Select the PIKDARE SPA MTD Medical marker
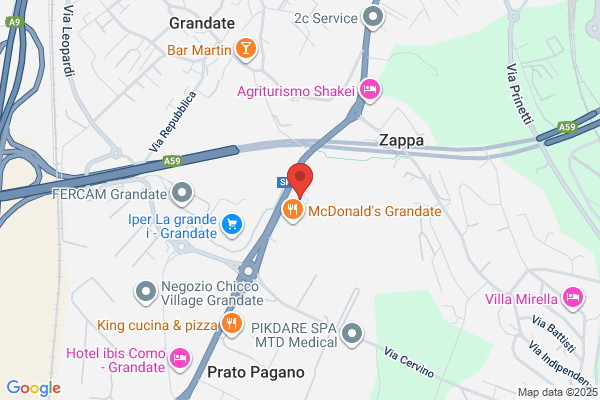 pos(352,334)
